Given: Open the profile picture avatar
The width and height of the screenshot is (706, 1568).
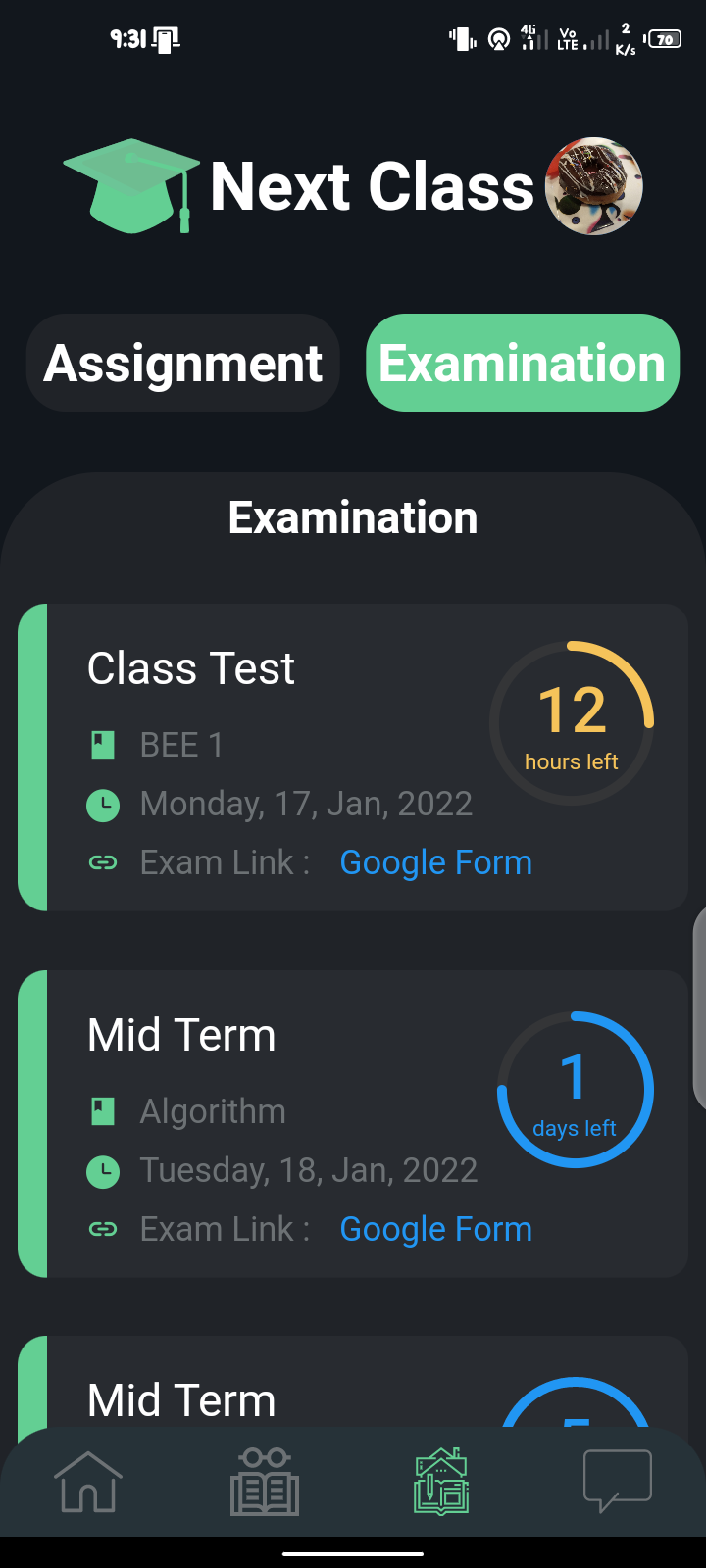Looking at the screenshot, I should [593, 186].
